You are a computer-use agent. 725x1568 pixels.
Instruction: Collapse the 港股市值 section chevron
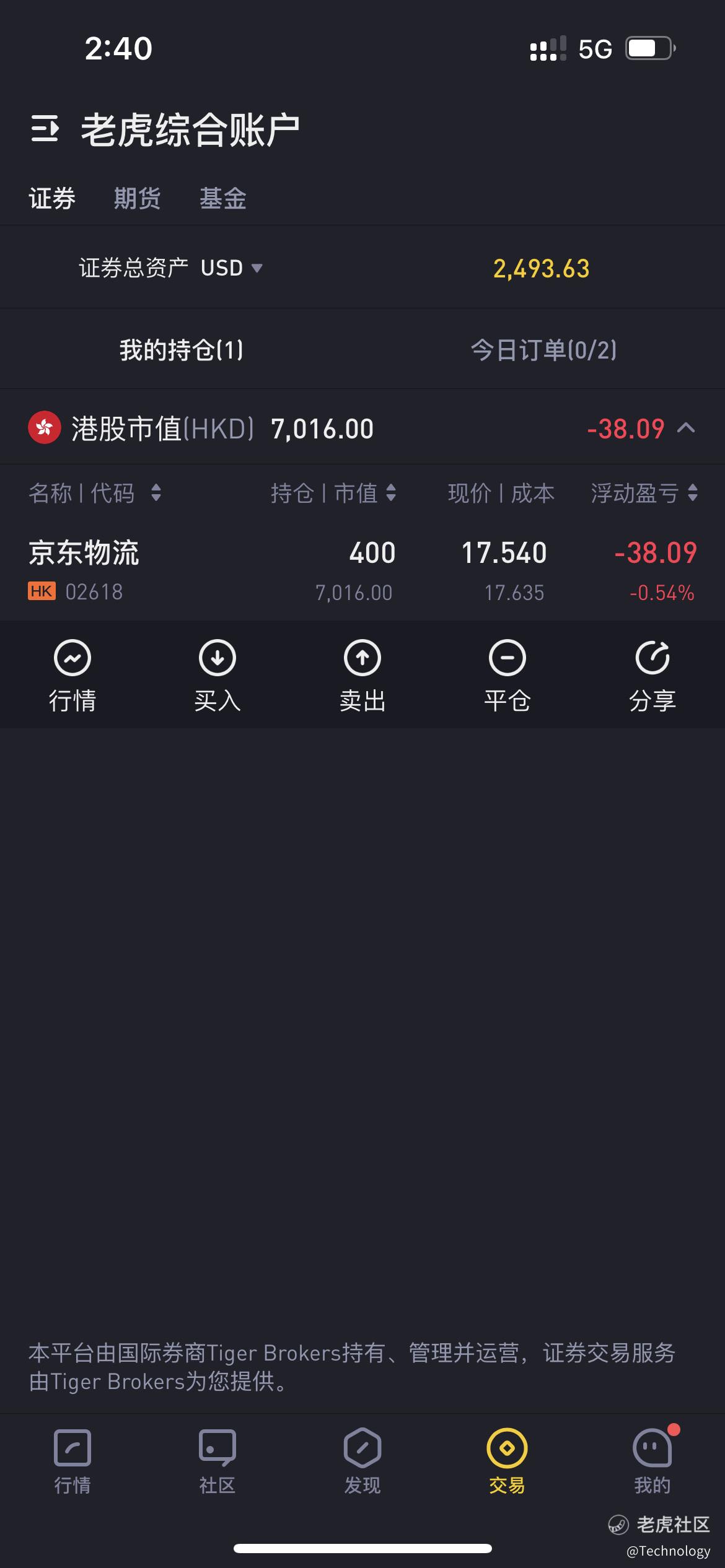(686, 428)
